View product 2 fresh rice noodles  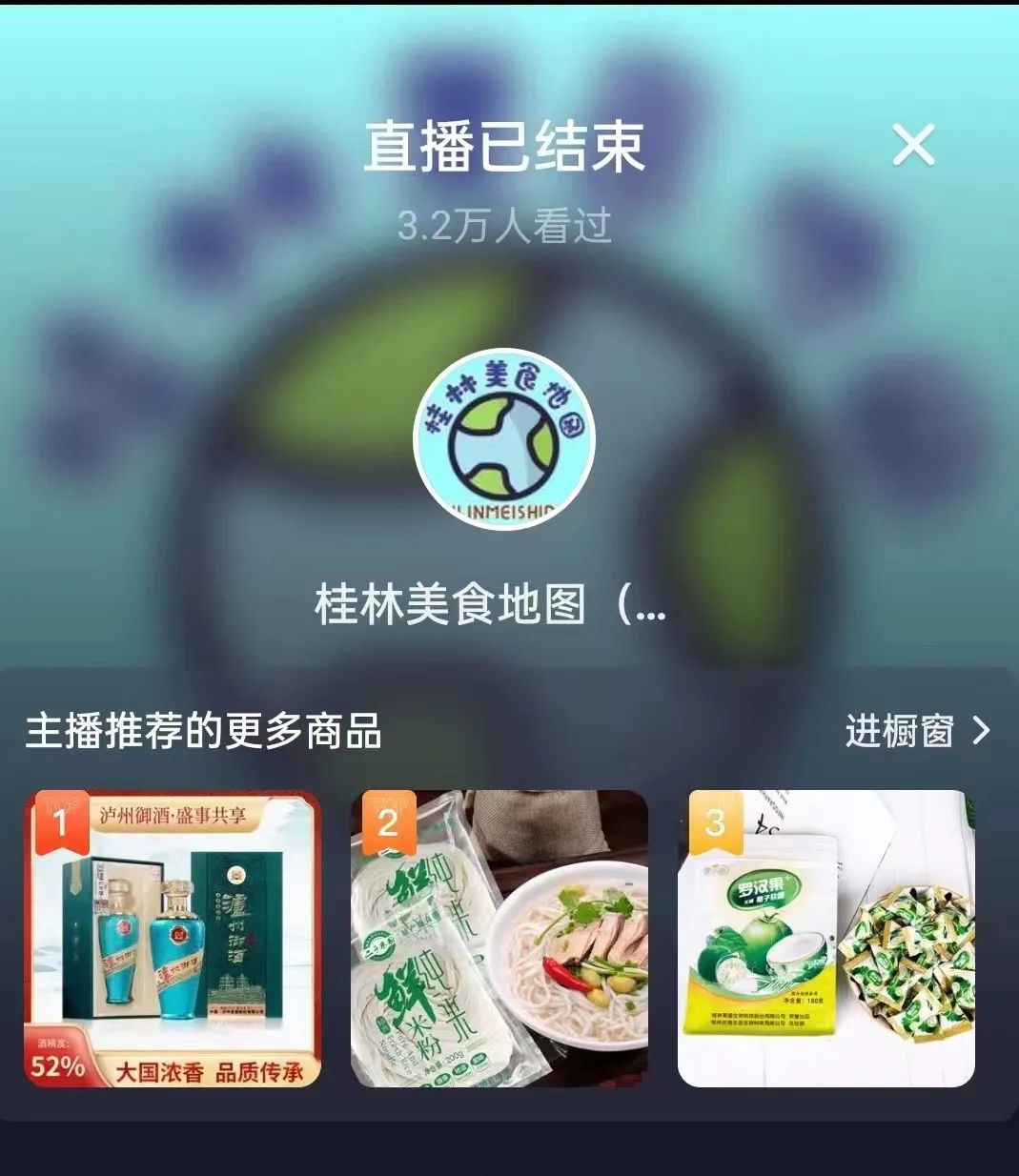pyautogui.click(x=499, y=939)
